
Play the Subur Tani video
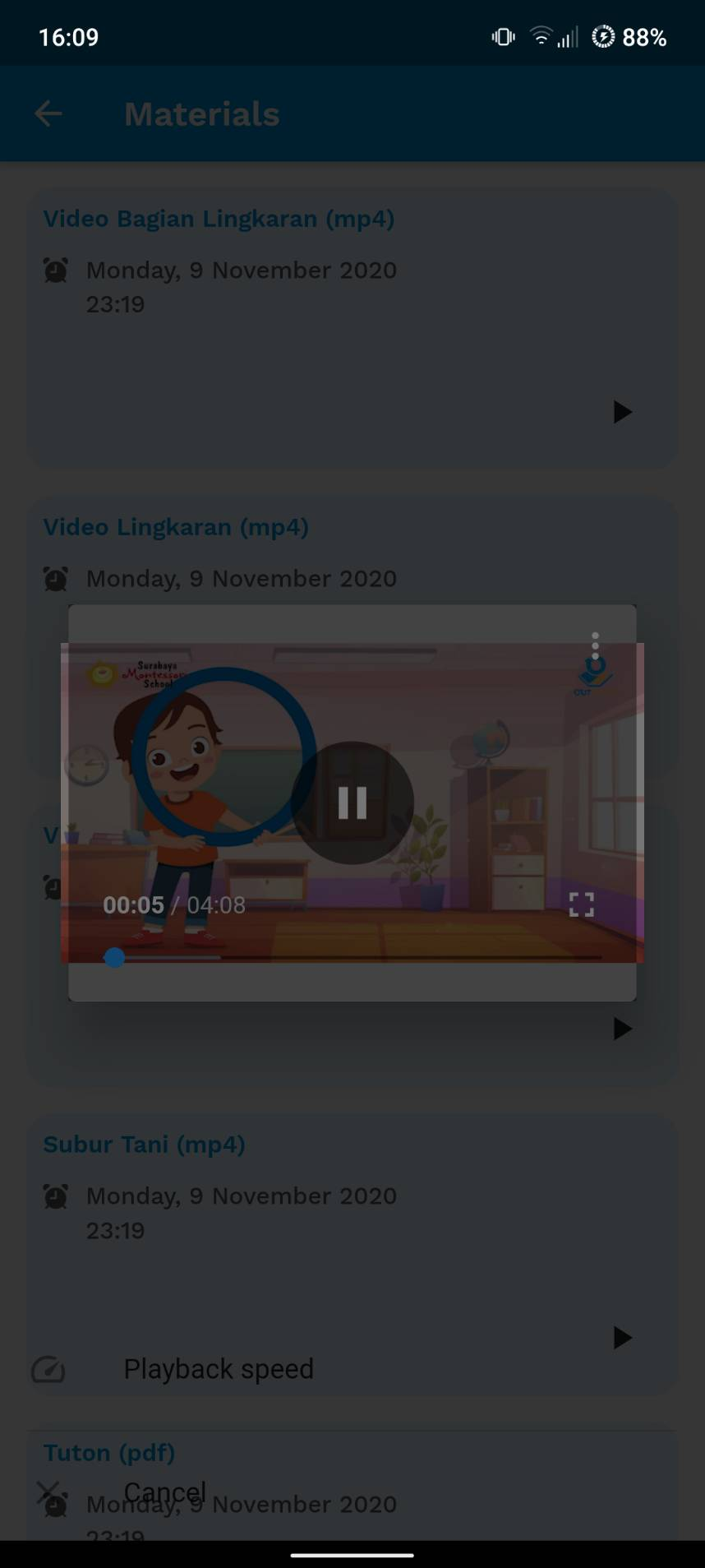pos(622,1338)
